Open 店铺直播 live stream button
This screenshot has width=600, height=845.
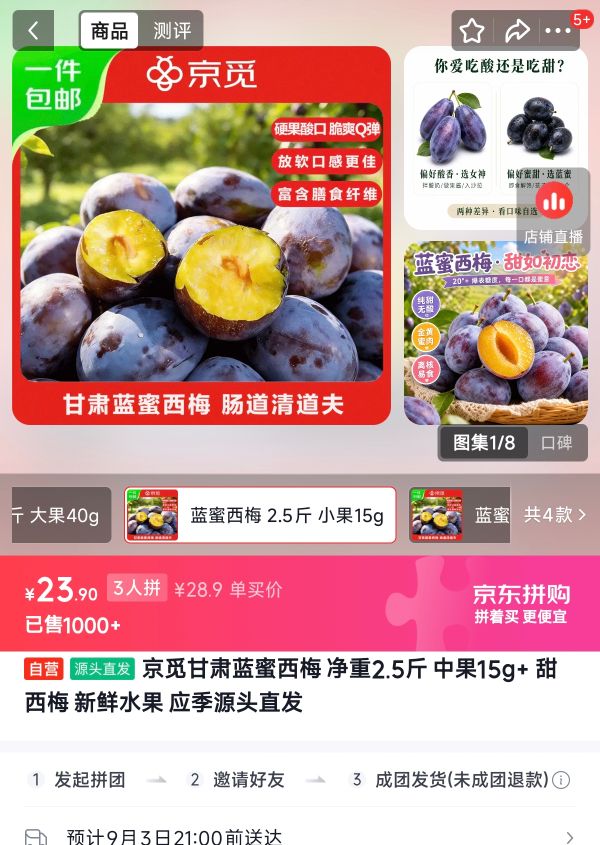tap(554, 212)
